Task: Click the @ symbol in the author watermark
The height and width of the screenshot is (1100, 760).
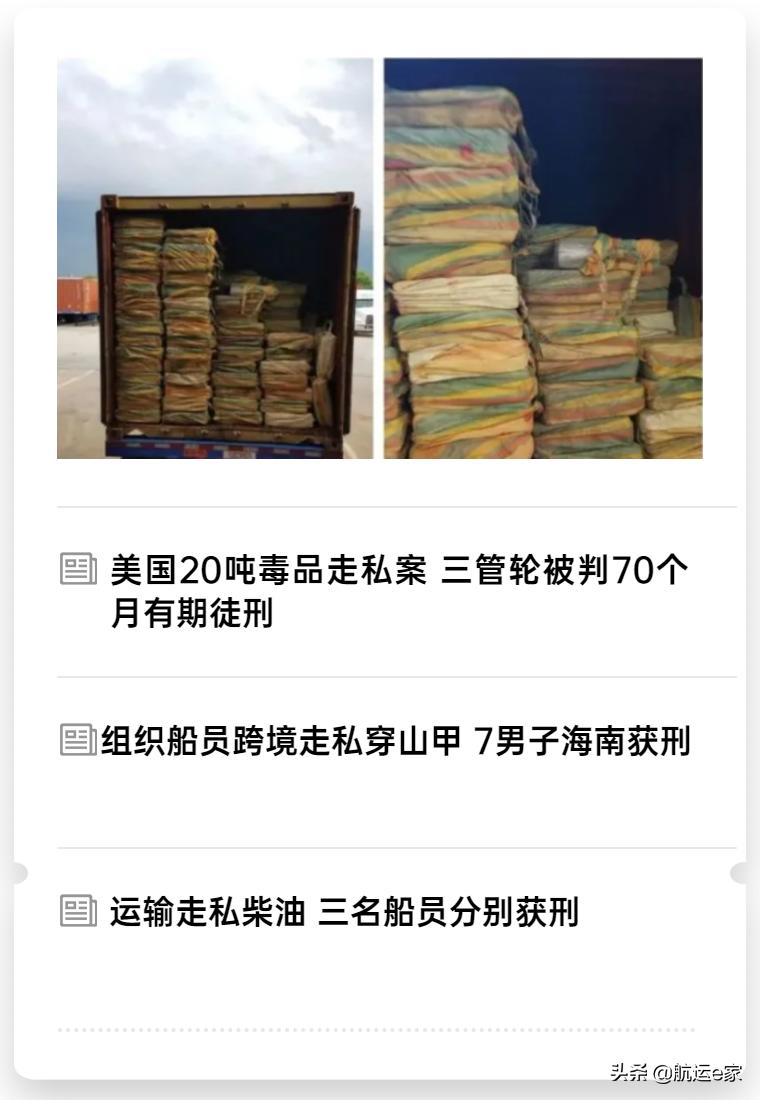Action: click(660, 1073)
